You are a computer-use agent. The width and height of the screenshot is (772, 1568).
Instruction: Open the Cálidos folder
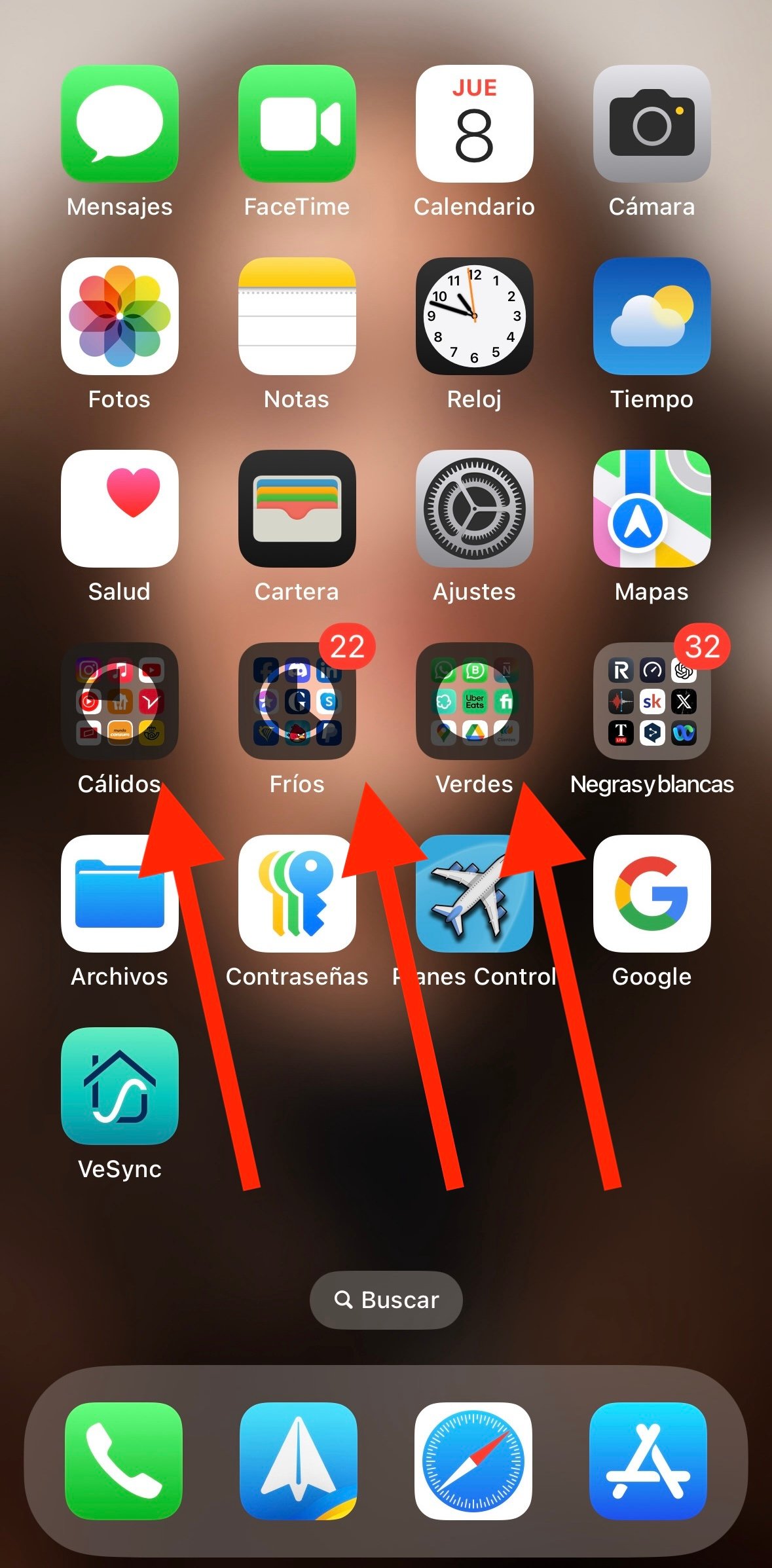[x=120, y=701]
